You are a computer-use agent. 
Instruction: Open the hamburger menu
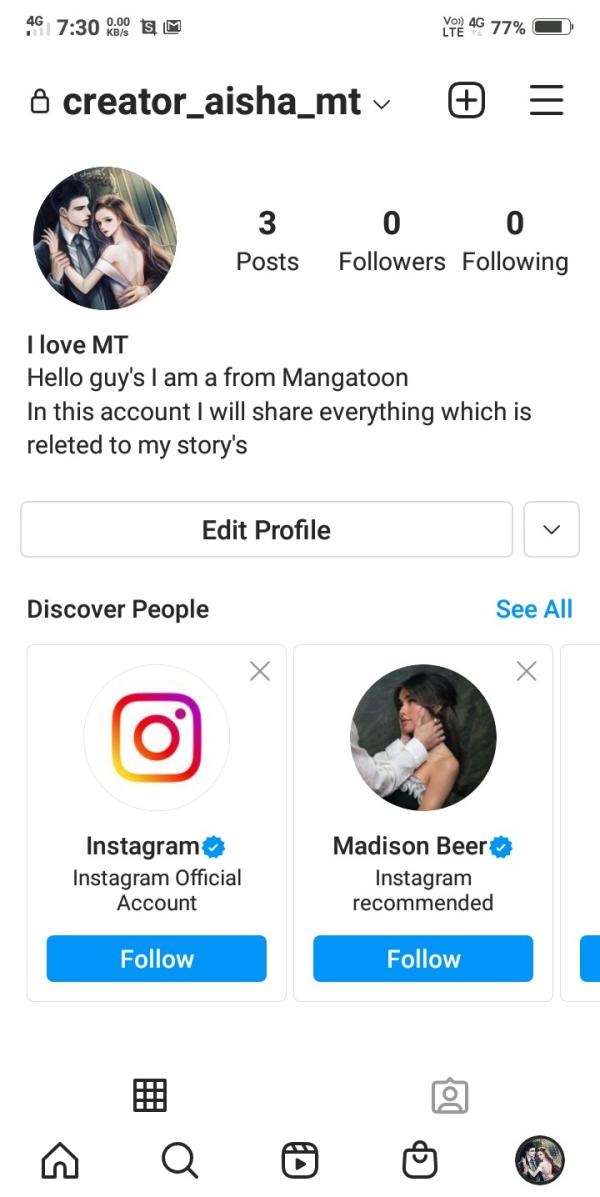click(546, 100)
